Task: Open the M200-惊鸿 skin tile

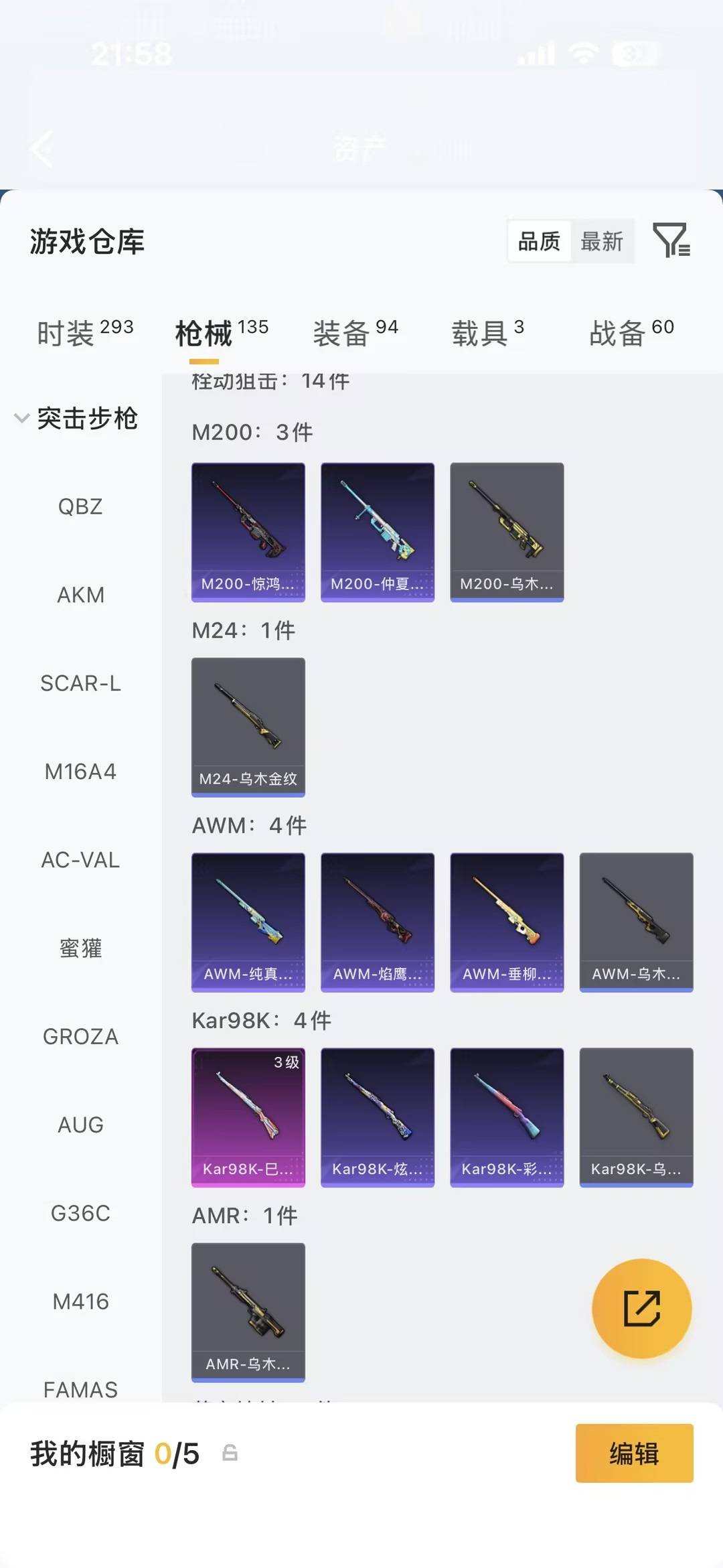Action: 248,532
